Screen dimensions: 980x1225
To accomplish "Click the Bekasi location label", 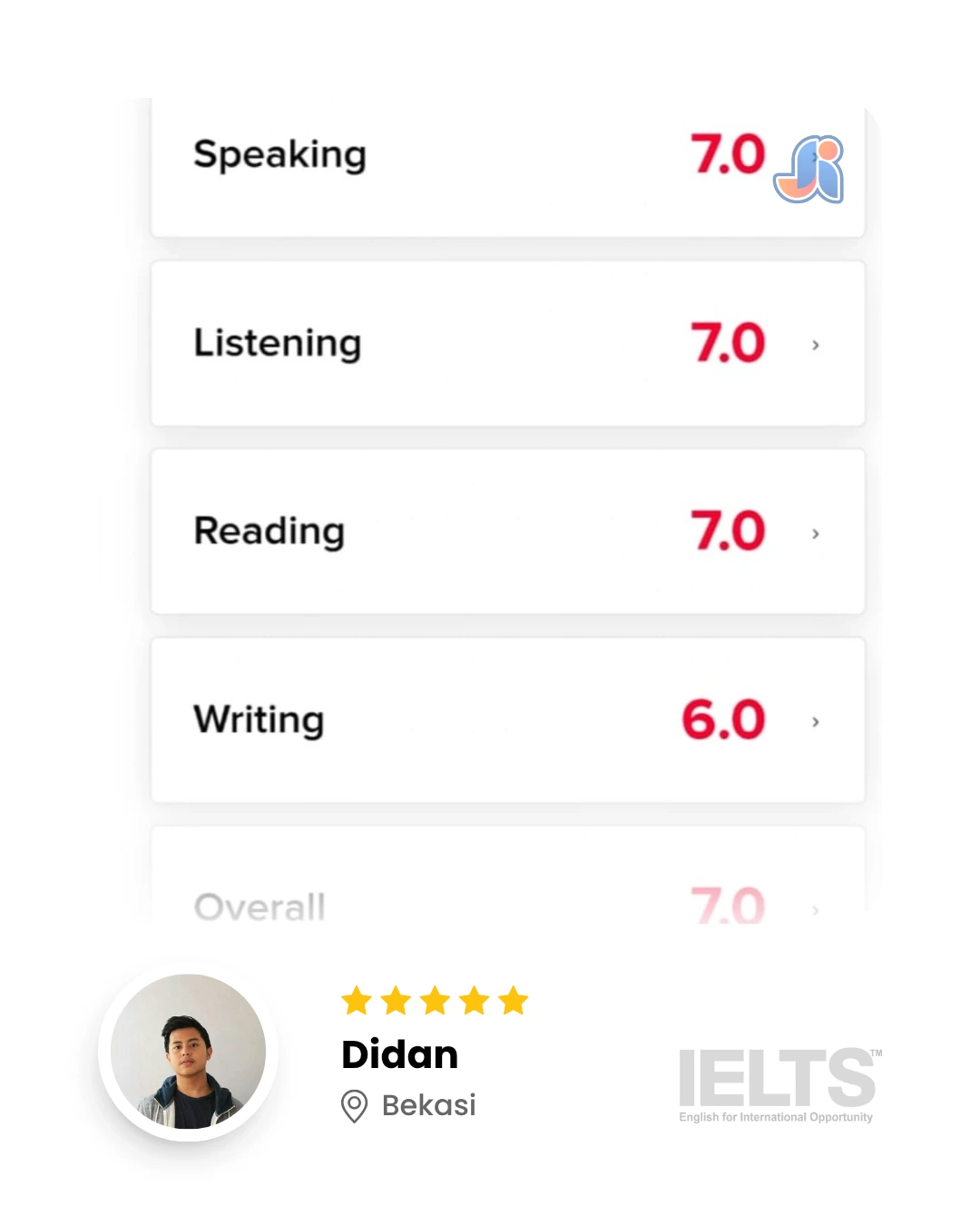I will point(428,1105).
